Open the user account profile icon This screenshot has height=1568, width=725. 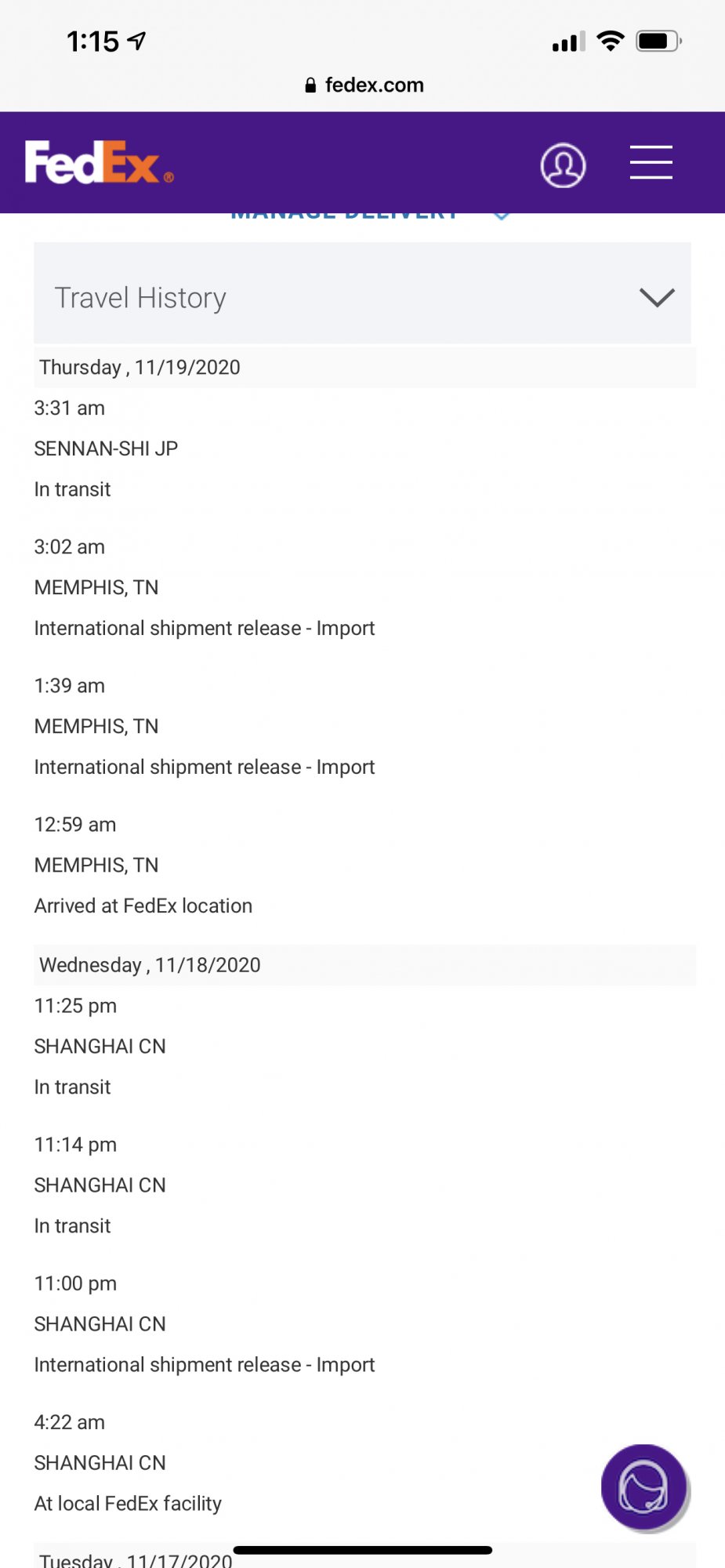coord(563,165)
